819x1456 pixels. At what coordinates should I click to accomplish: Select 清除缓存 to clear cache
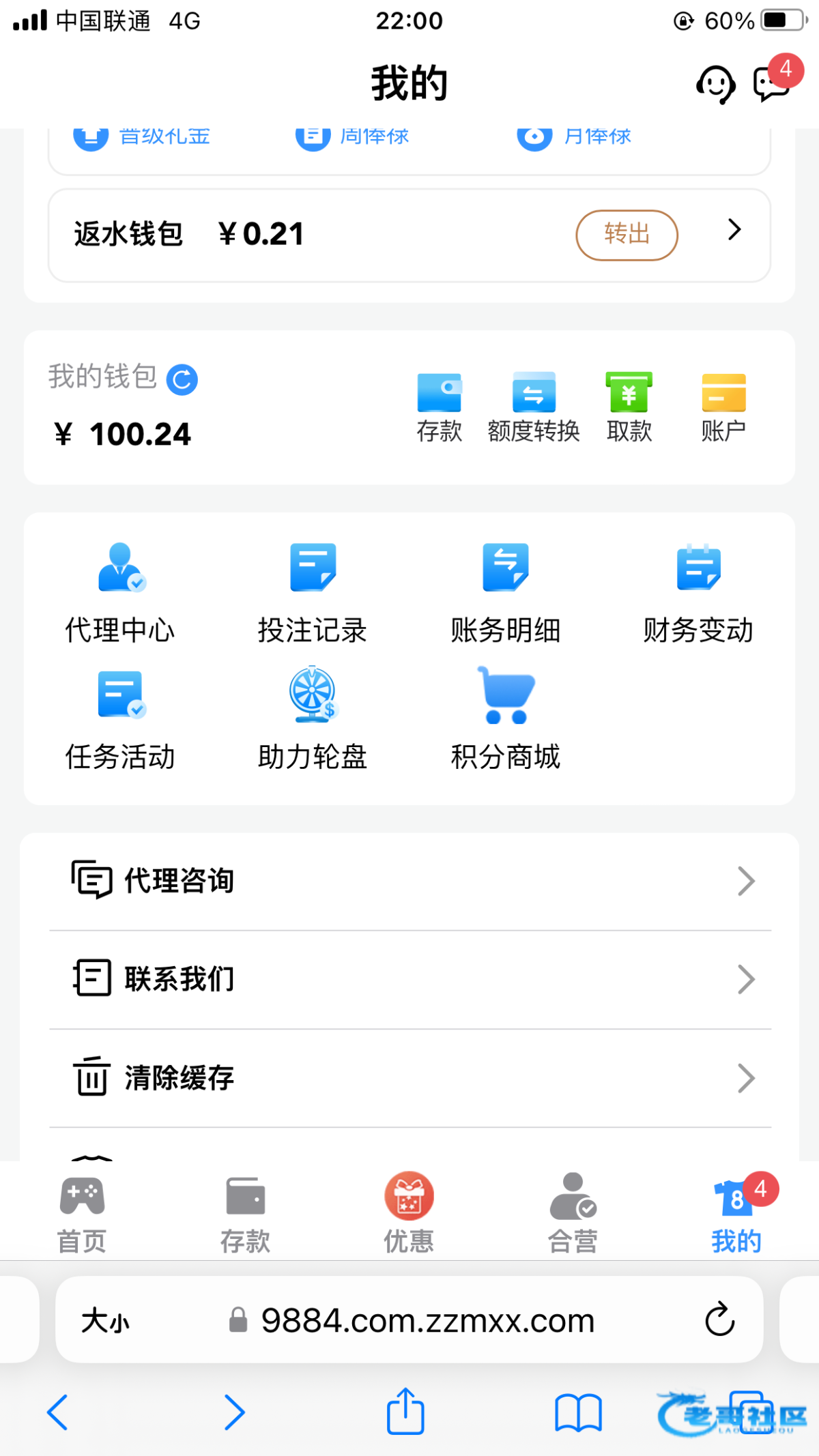[x=410, y=1078]
